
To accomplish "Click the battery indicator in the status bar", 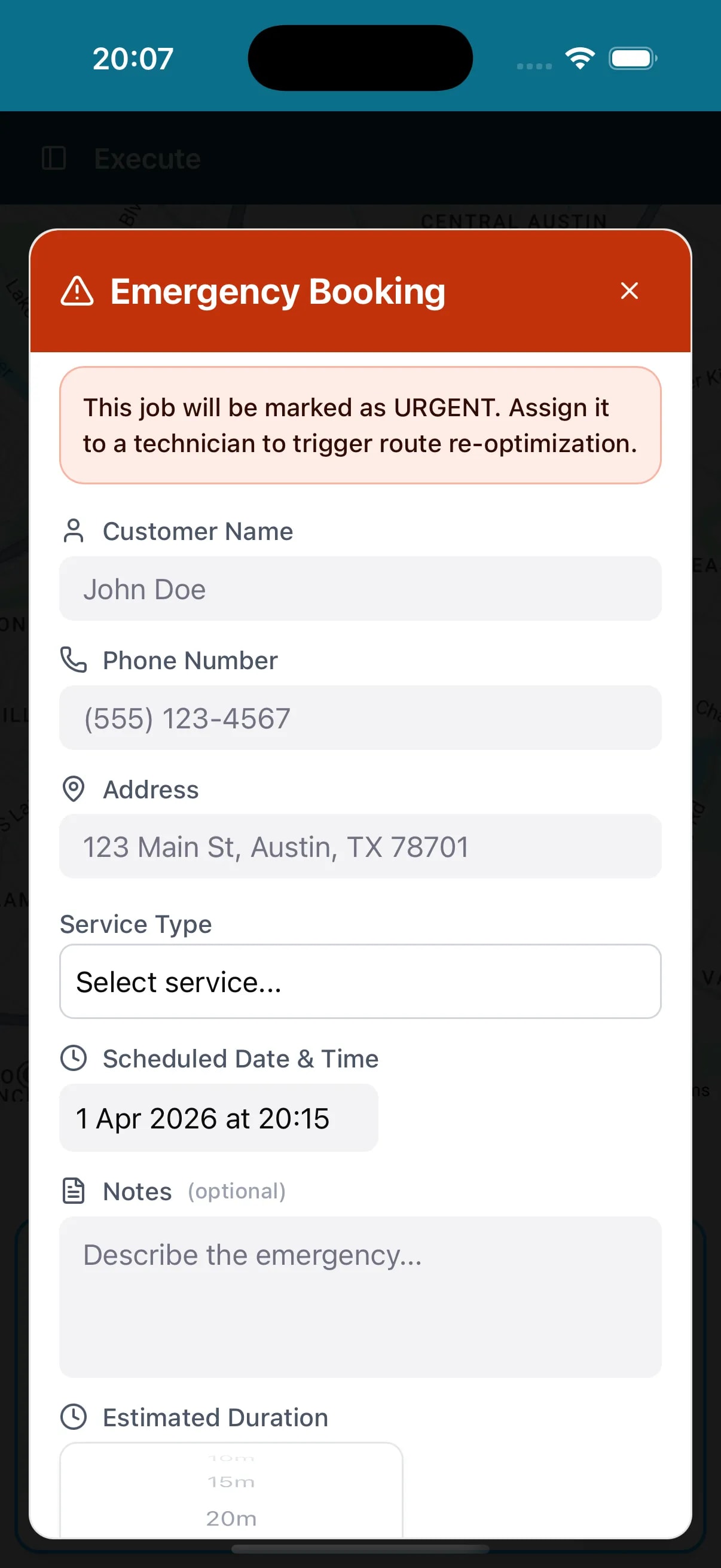I will [x=631, y=58].
